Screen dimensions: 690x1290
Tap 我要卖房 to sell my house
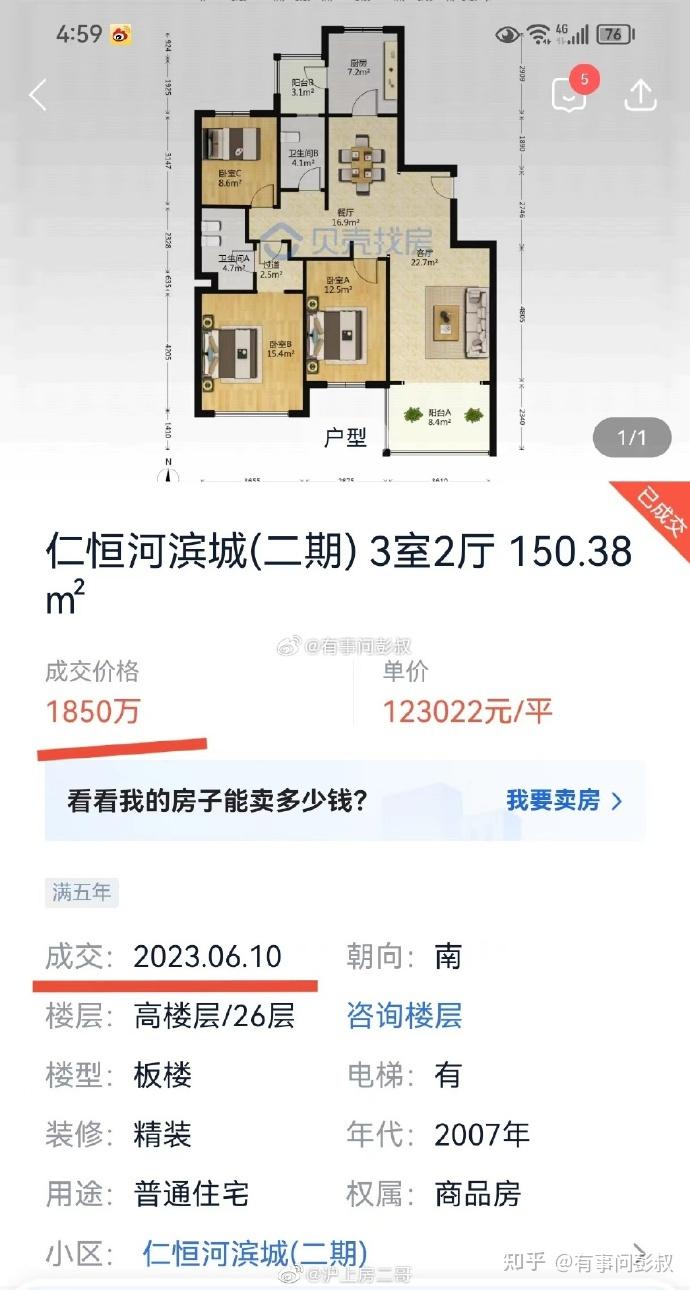point(564,801)
